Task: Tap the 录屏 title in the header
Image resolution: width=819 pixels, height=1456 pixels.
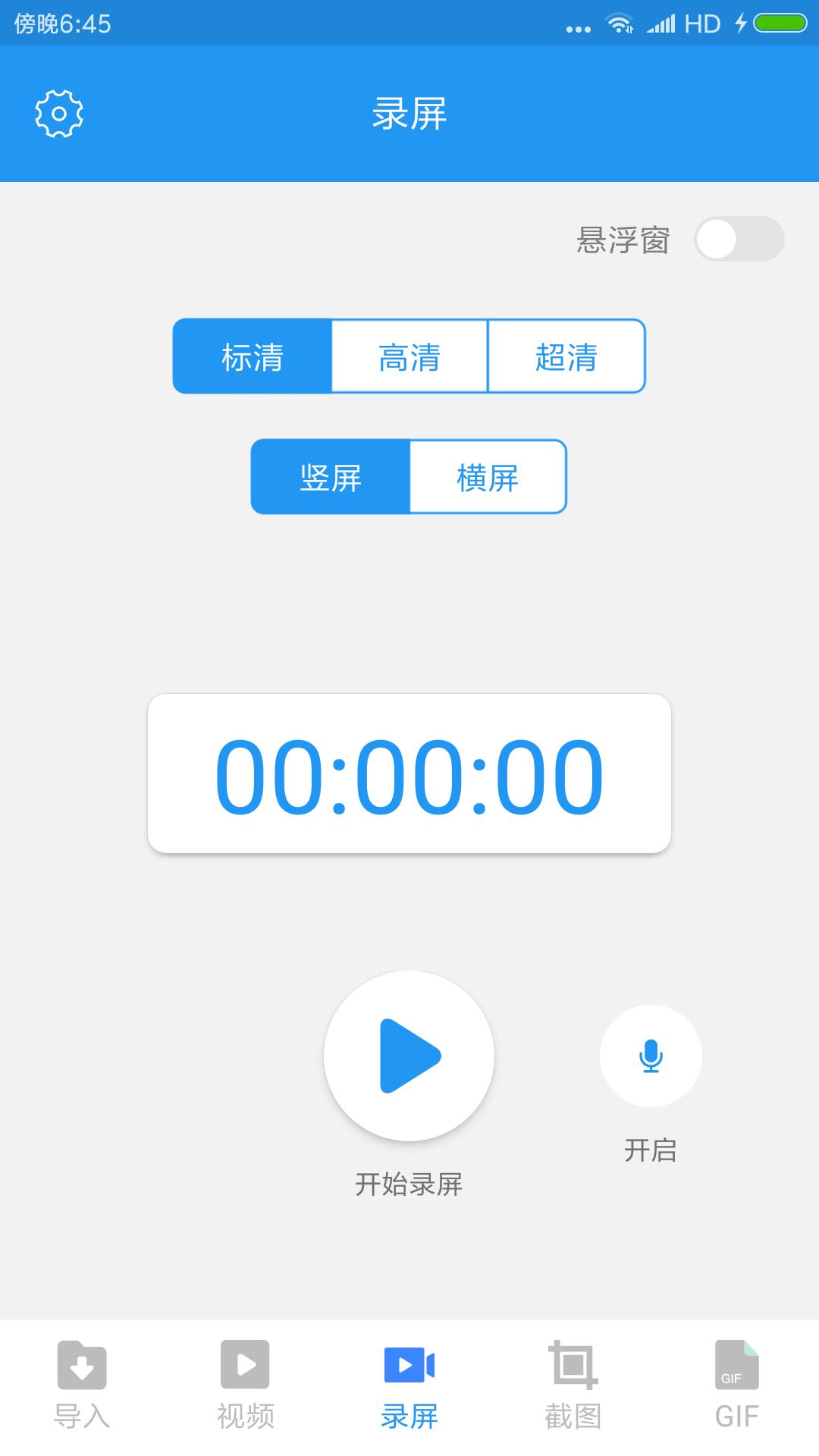Action: tap(409, 114)
